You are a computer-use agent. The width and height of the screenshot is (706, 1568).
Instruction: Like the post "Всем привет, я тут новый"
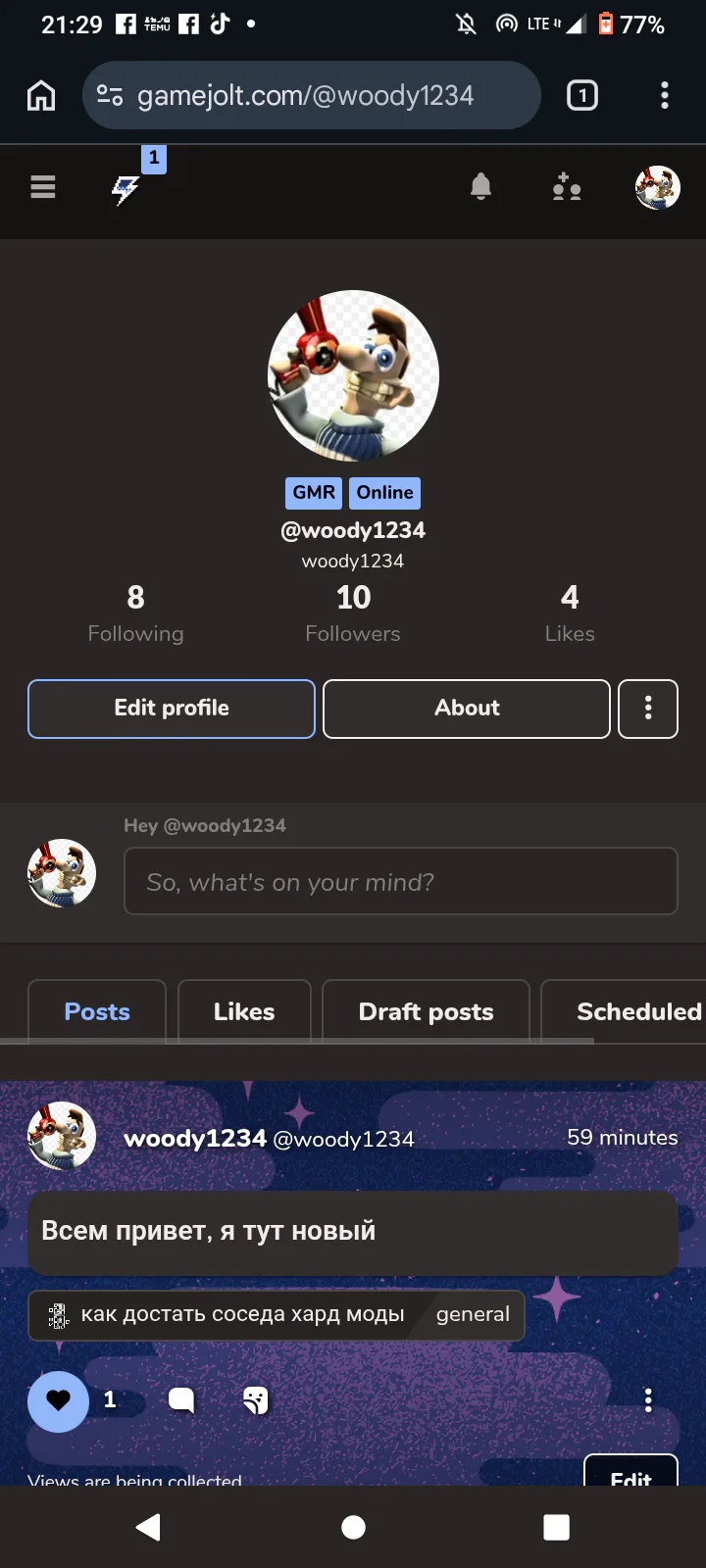tap(59, 1400)
